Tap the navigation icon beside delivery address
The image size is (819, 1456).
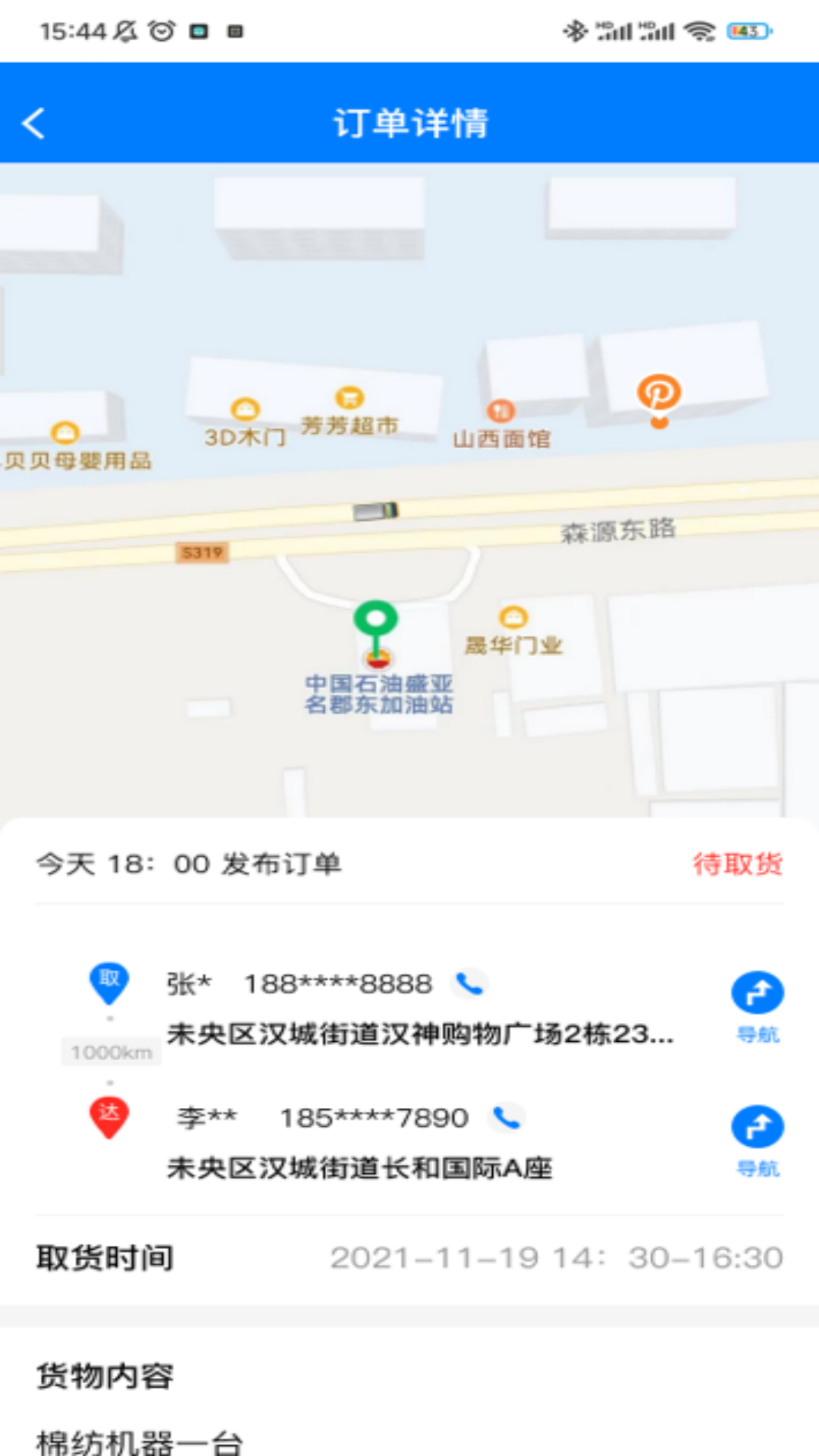click(758, 1129)
